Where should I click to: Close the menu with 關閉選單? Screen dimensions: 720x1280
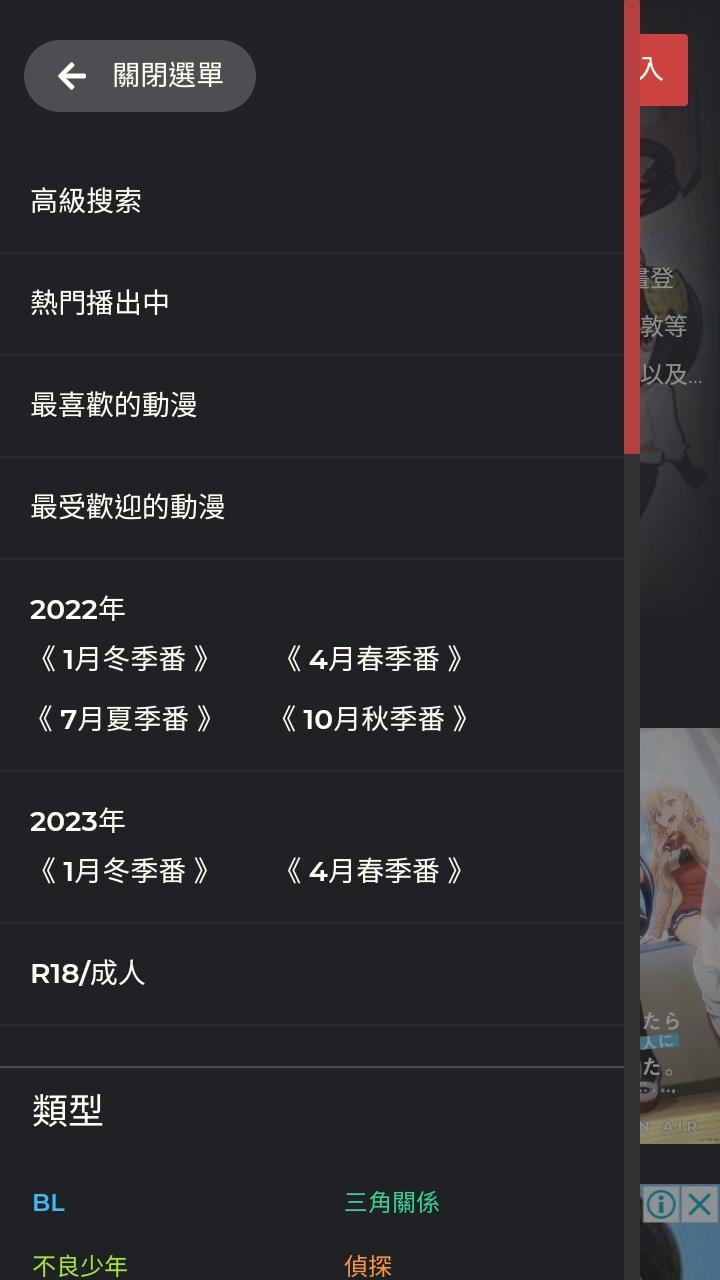coord(140,76)
